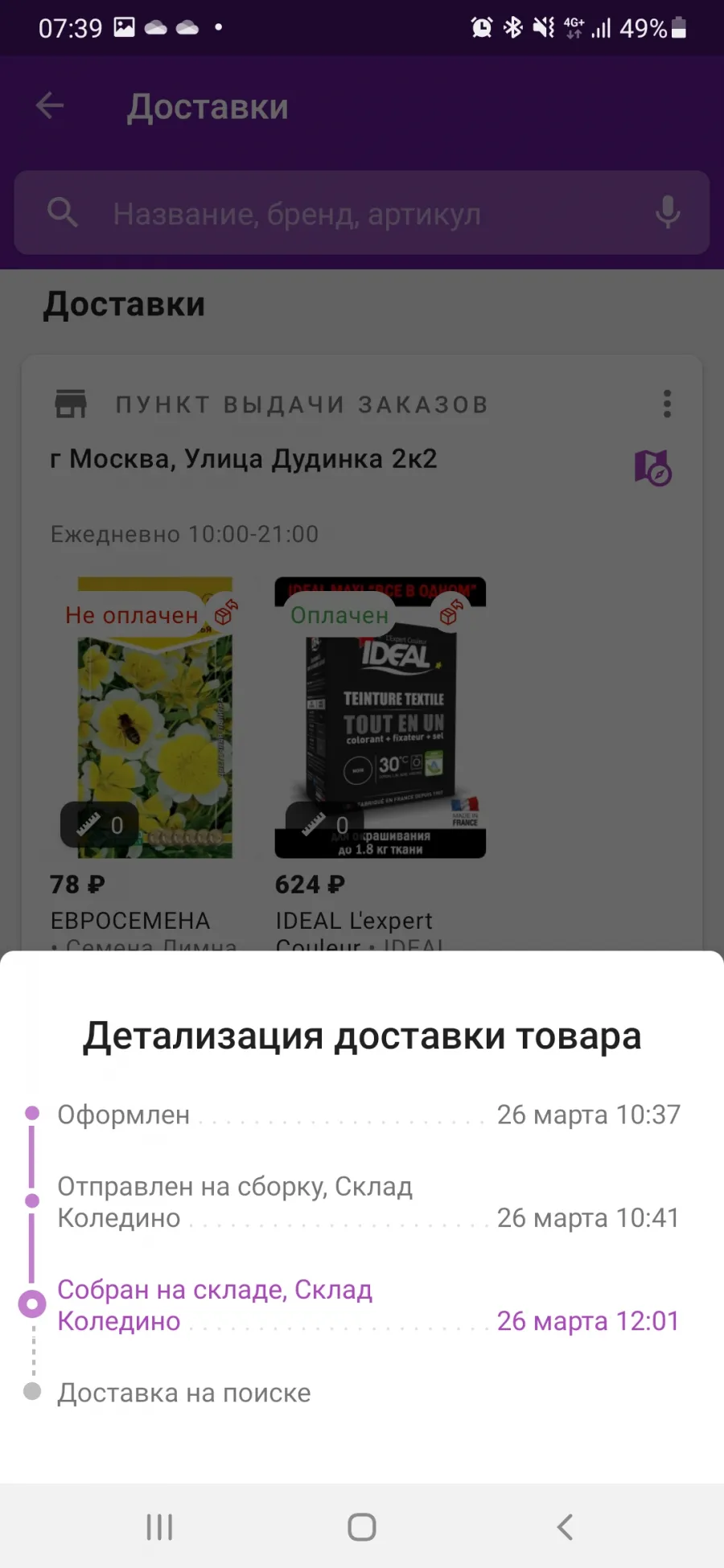Show the pickup point on the map
The width and height of the screenshot is (724, 1568).
(652, 467)
